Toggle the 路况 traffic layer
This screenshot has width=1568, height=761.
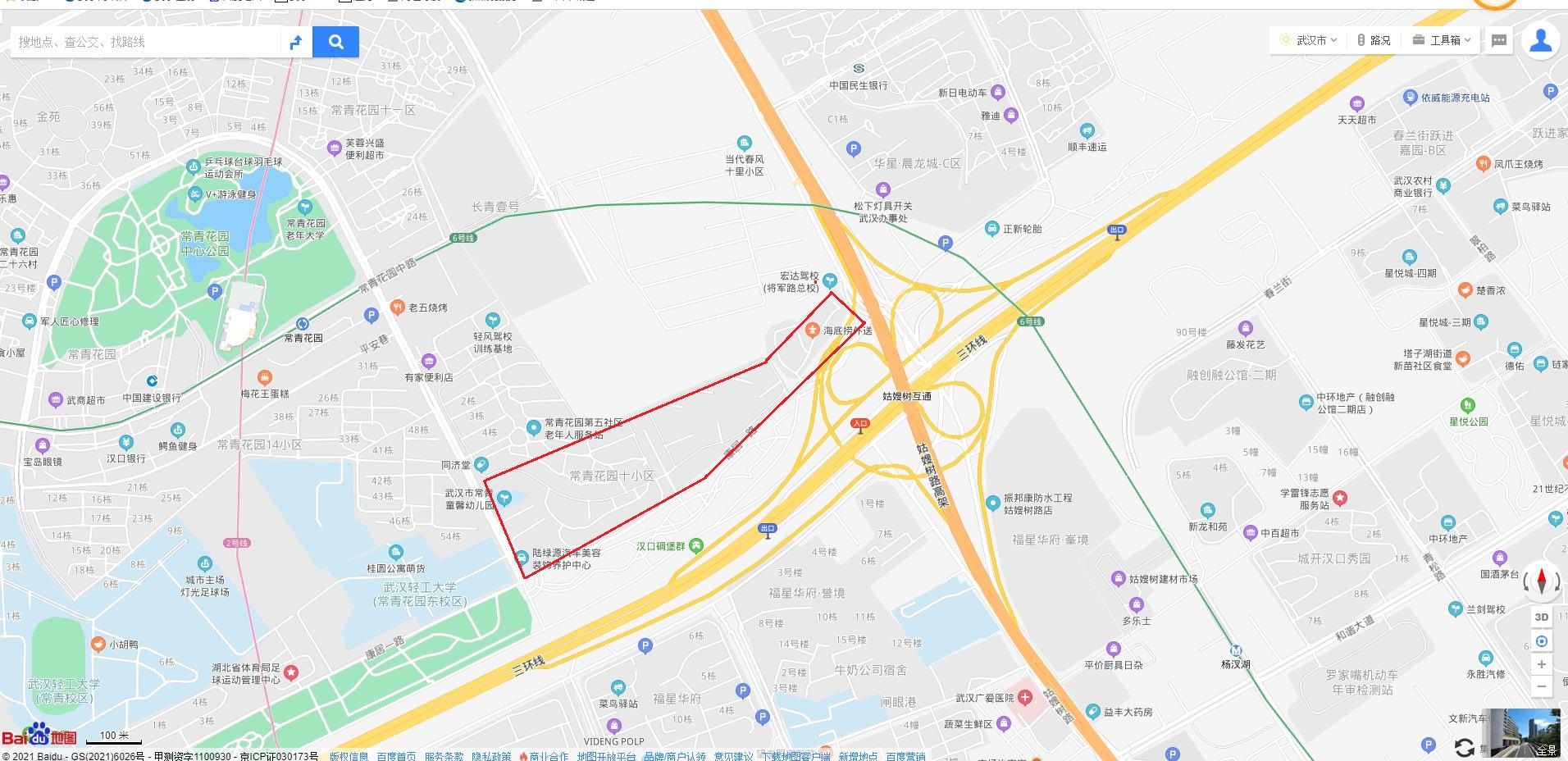coord(1374,40)
